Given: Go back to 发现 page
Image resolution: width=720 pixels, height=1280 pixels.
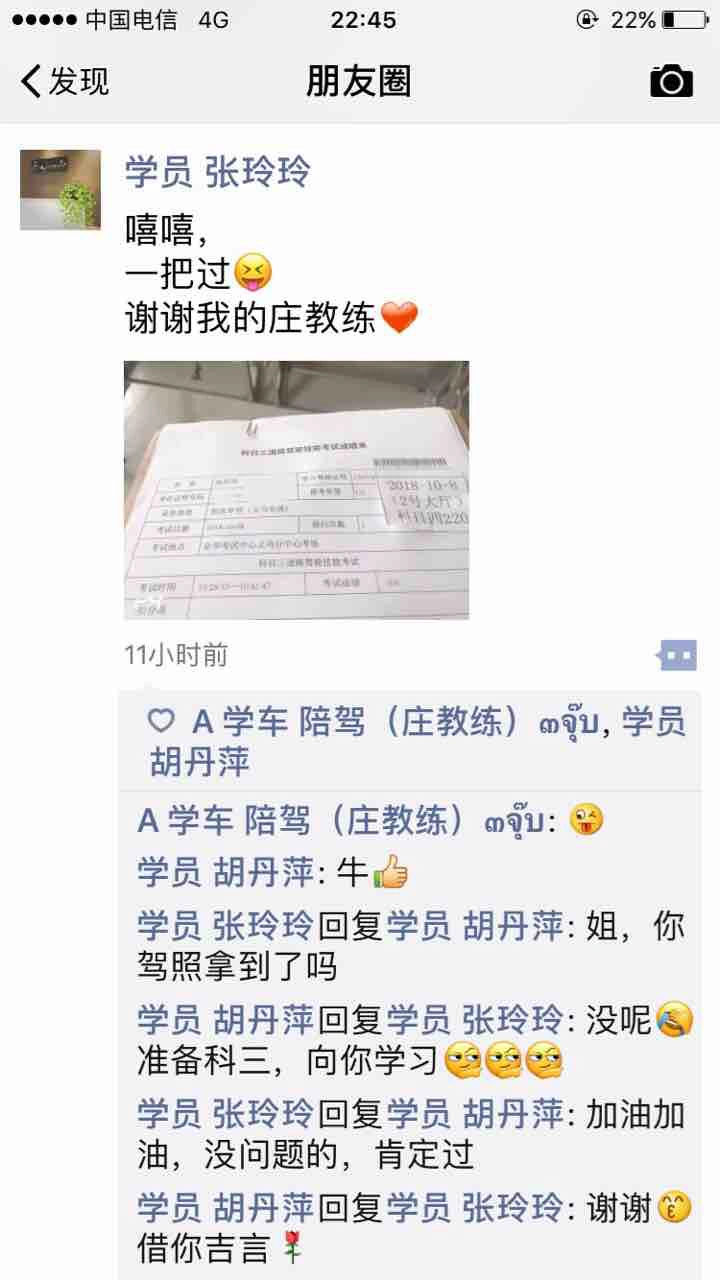Looking at the screenshot, I should pyautogui.click(x=66, y=81).
